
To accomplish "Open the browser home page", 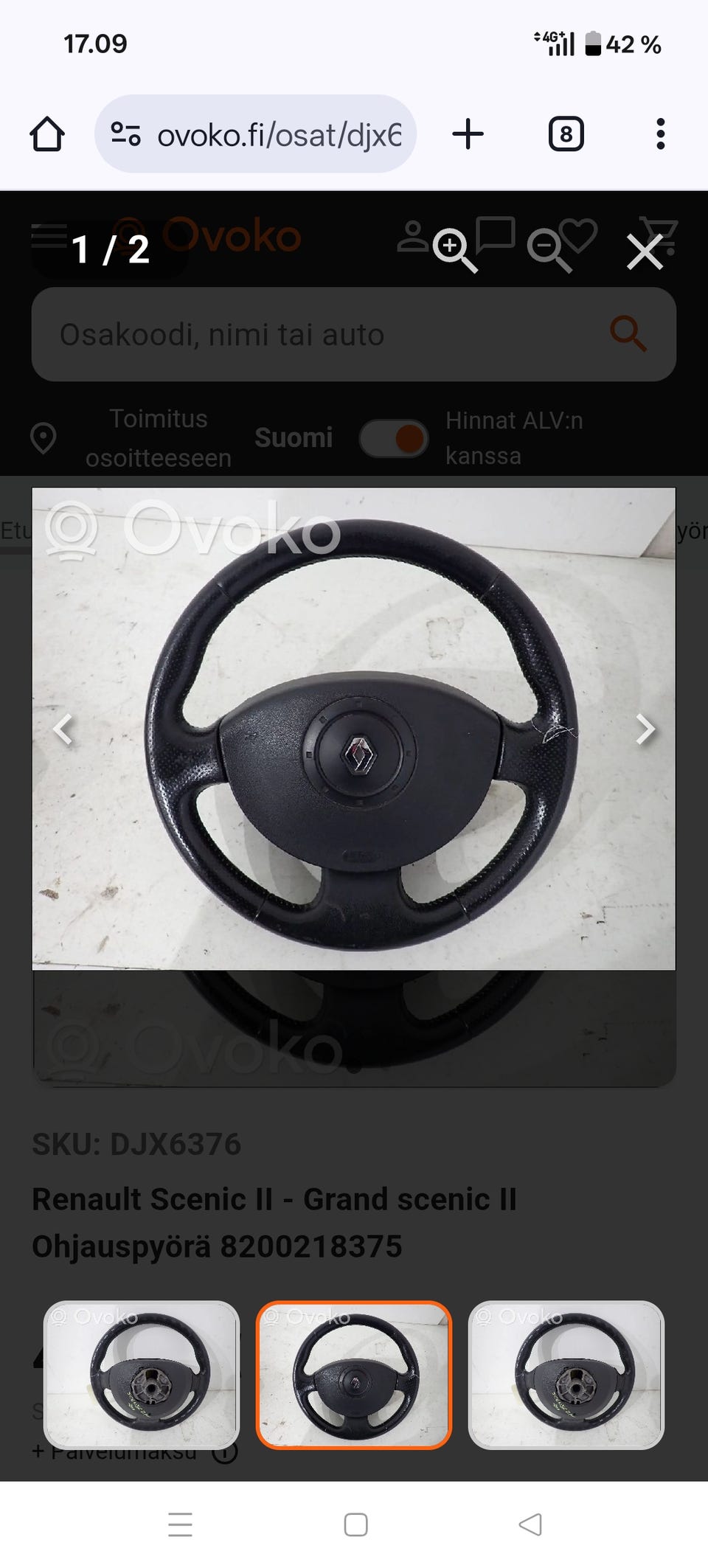I will (47, 134).
